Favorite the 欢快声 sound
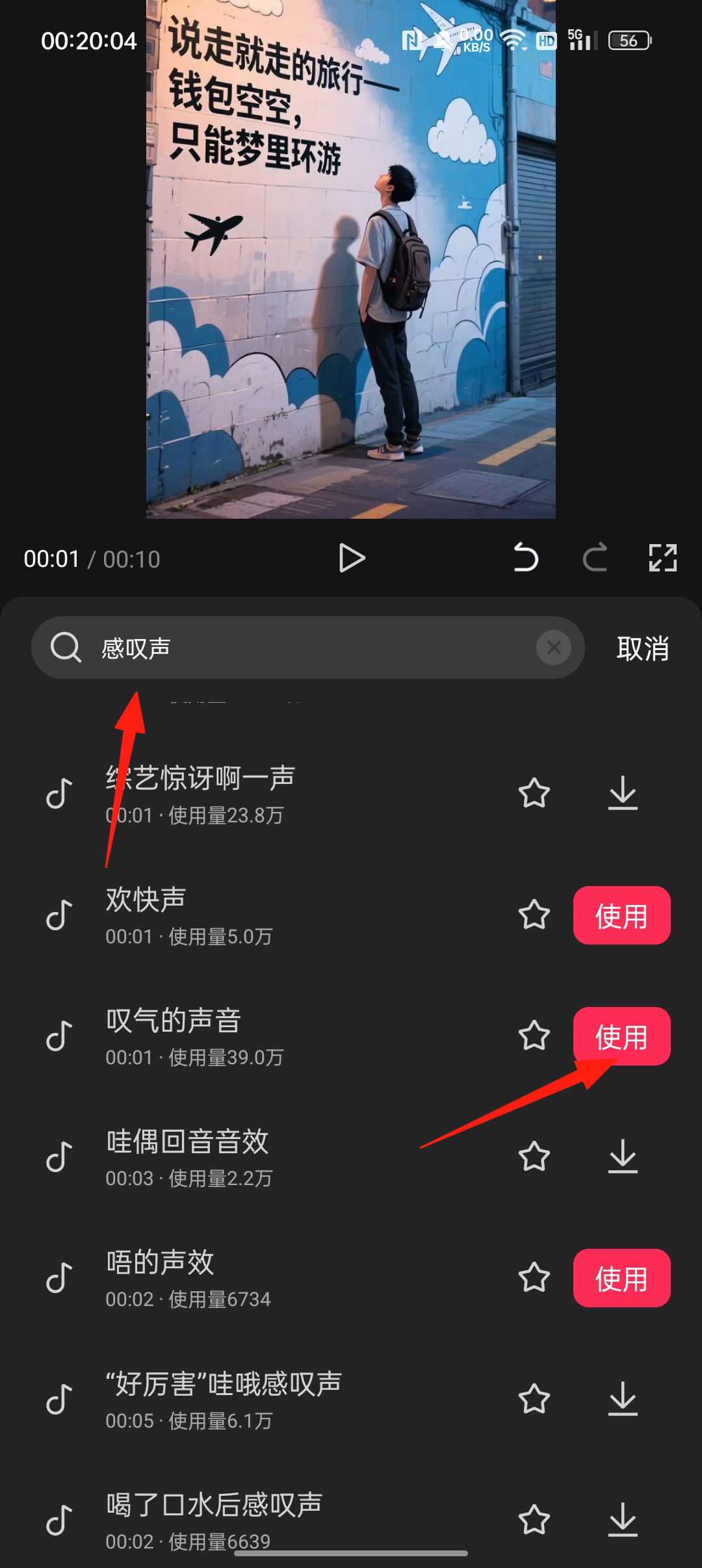 coord(534,915)
